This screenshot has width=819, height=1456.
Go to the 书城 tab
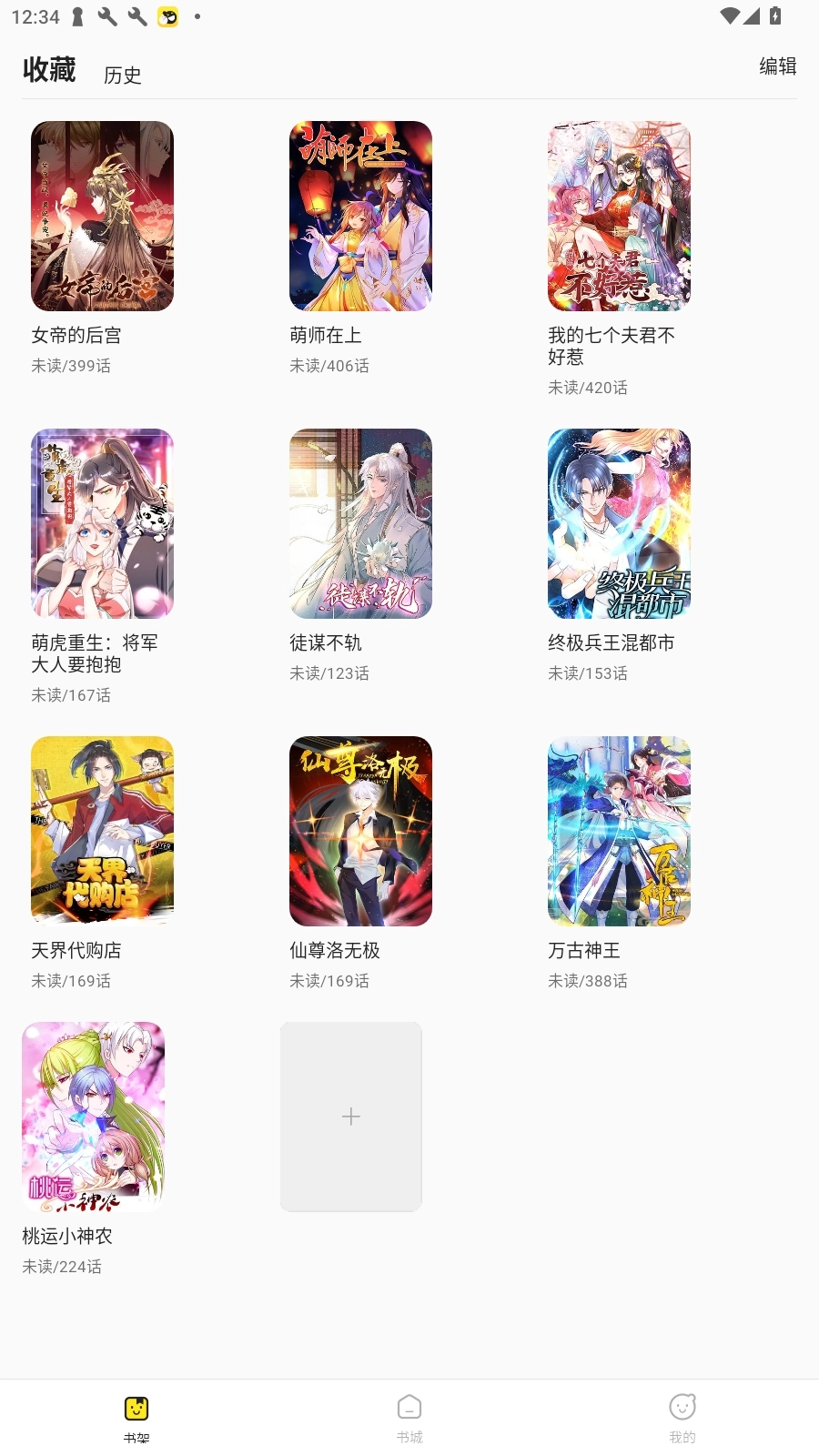(x=409, y=1419)
